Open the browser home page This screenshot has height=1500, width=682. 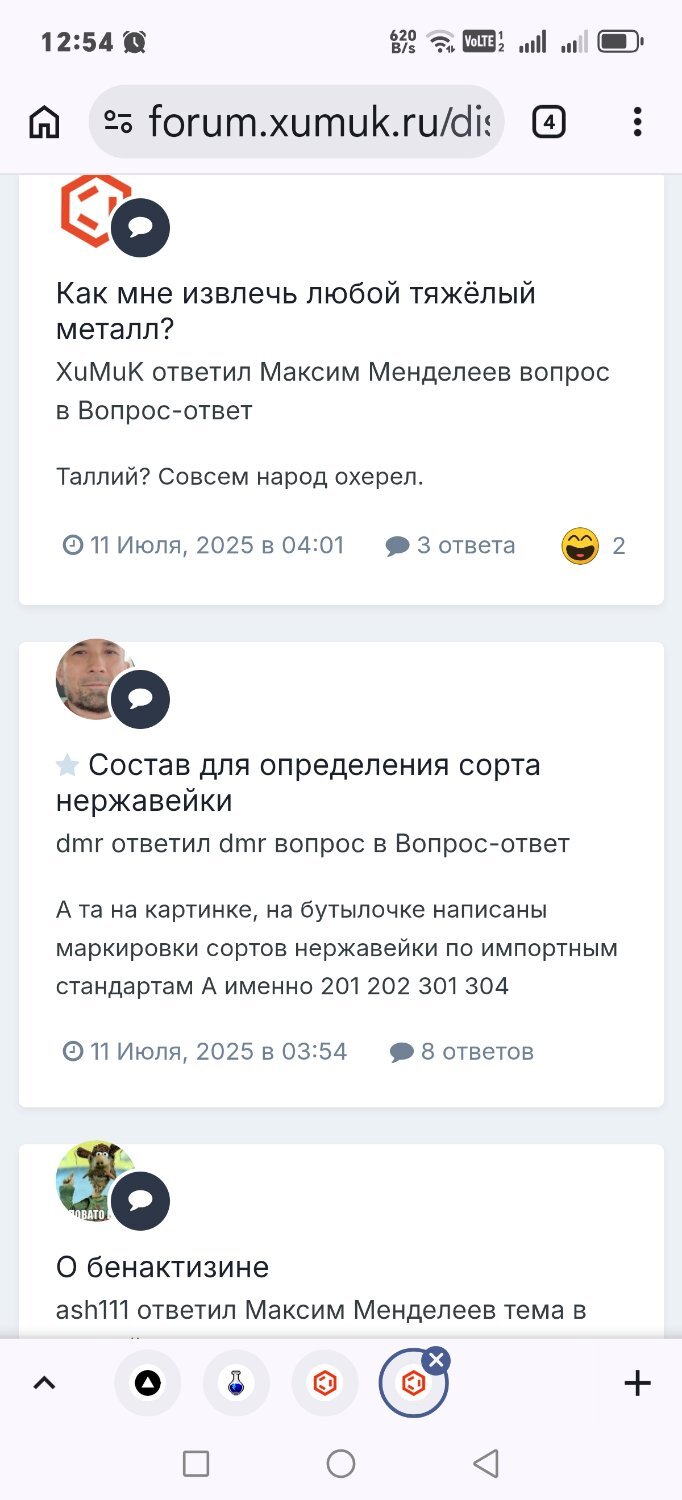pos(44,122)
